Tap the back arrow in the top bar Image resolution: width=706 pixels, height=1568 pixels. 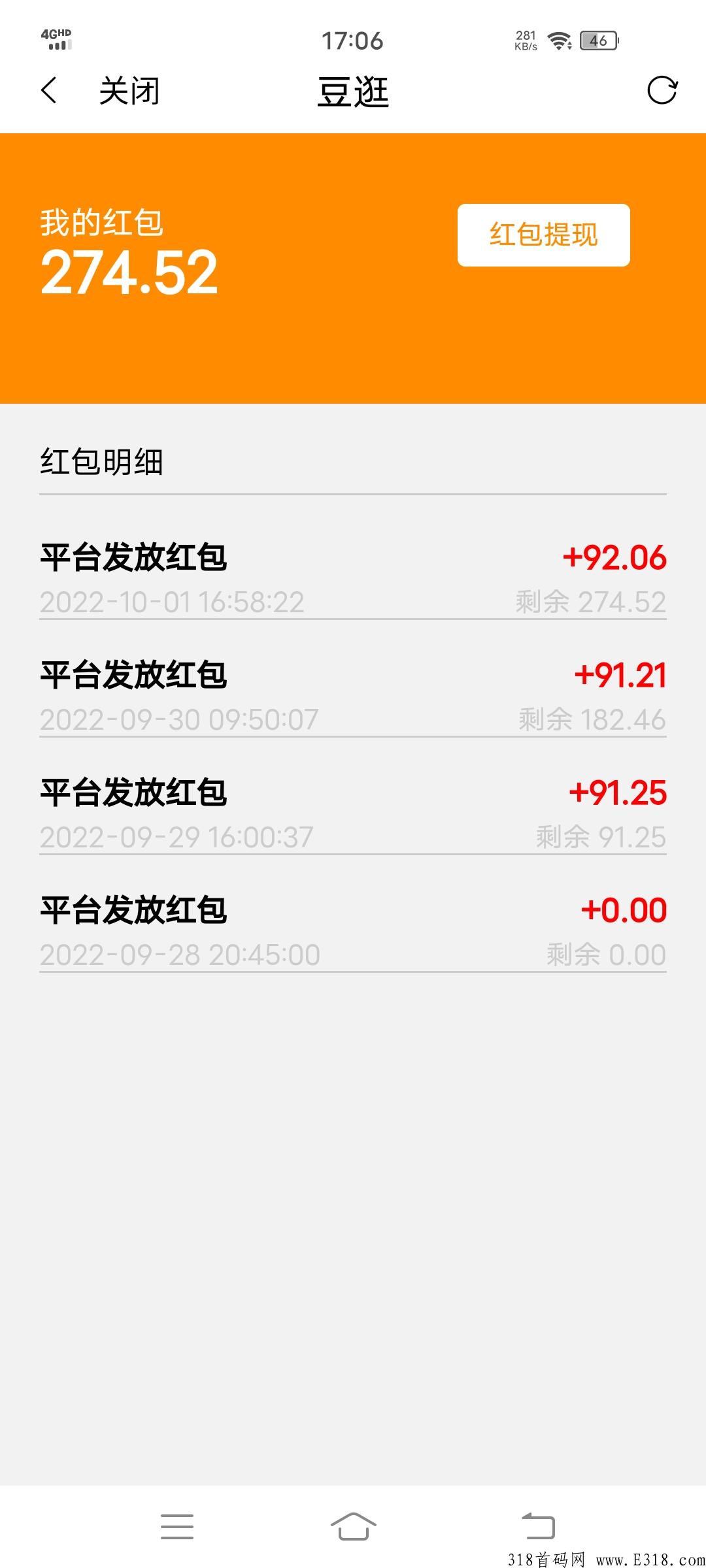49,90
